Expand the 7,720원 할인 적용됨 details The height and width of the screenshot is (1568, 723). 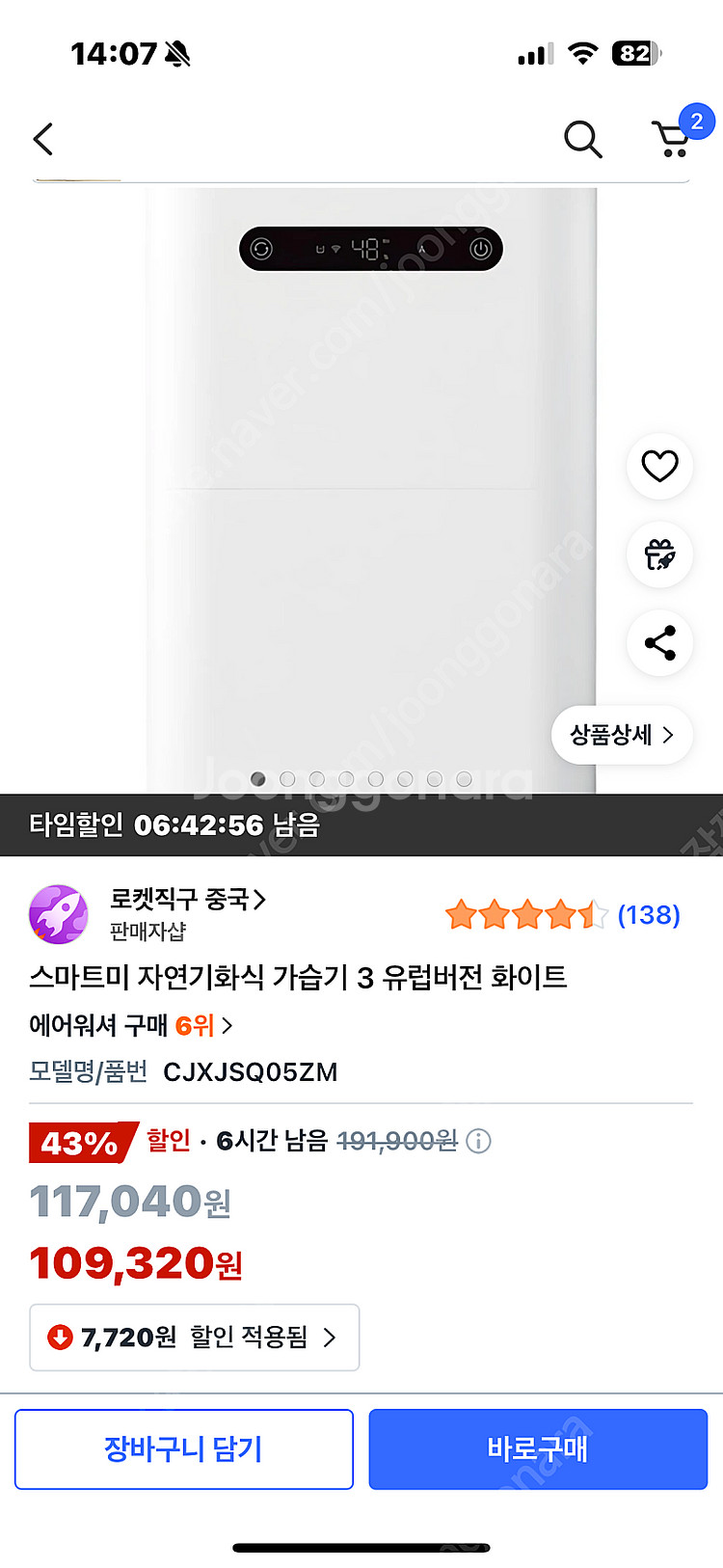[195, 1338]
